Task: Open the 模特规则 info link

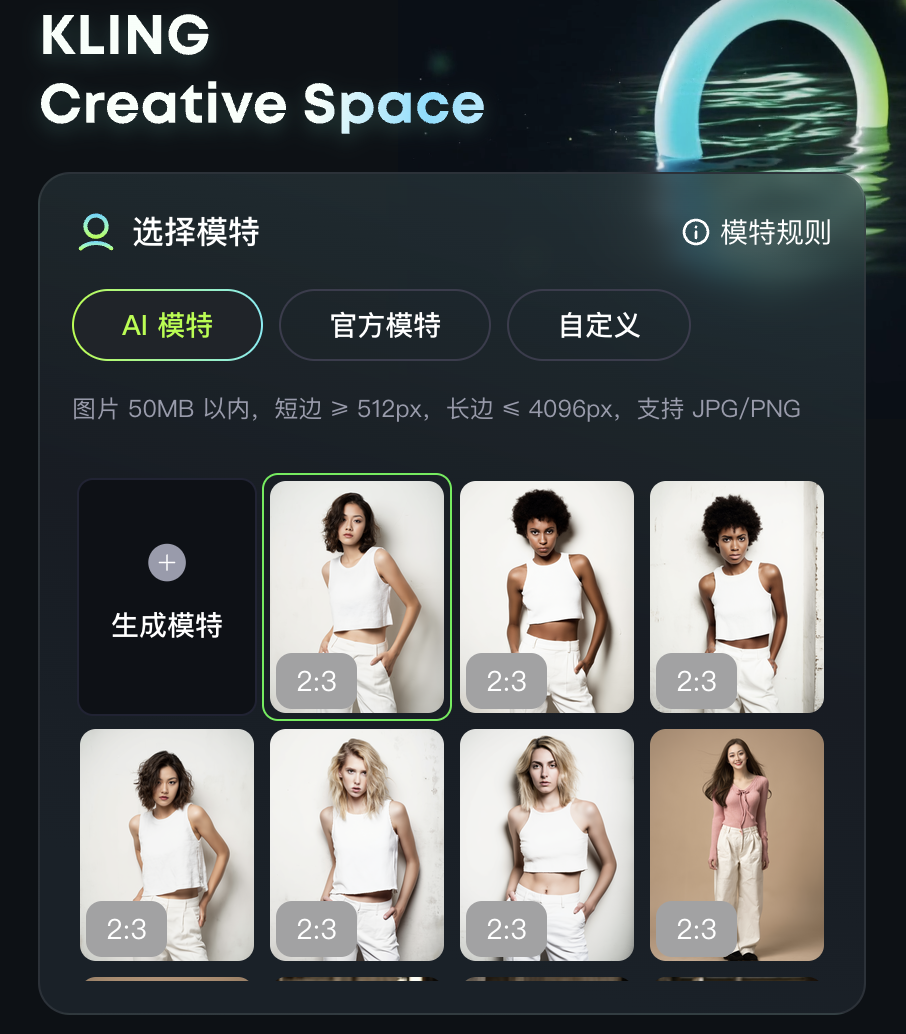Action: coord(756,233)
